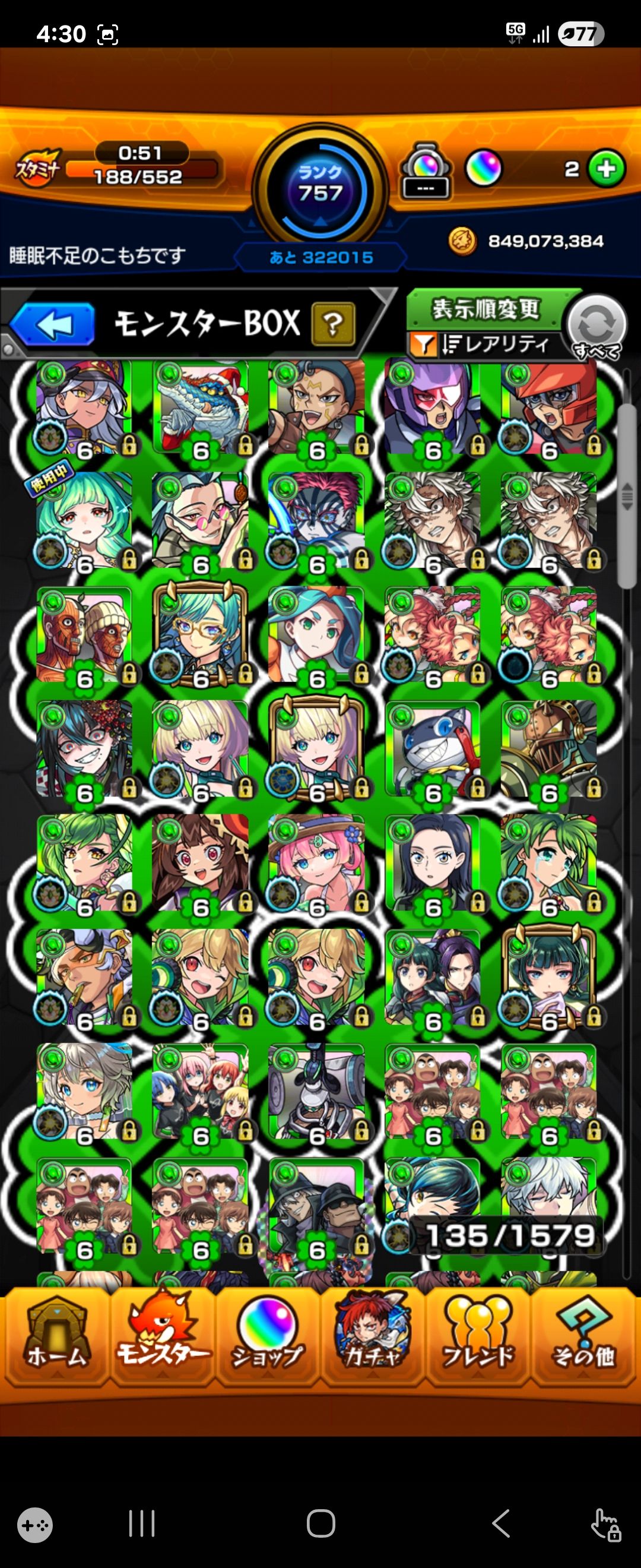
Task: Switch to the ホーム tab
Action: tap(56, 1341)
